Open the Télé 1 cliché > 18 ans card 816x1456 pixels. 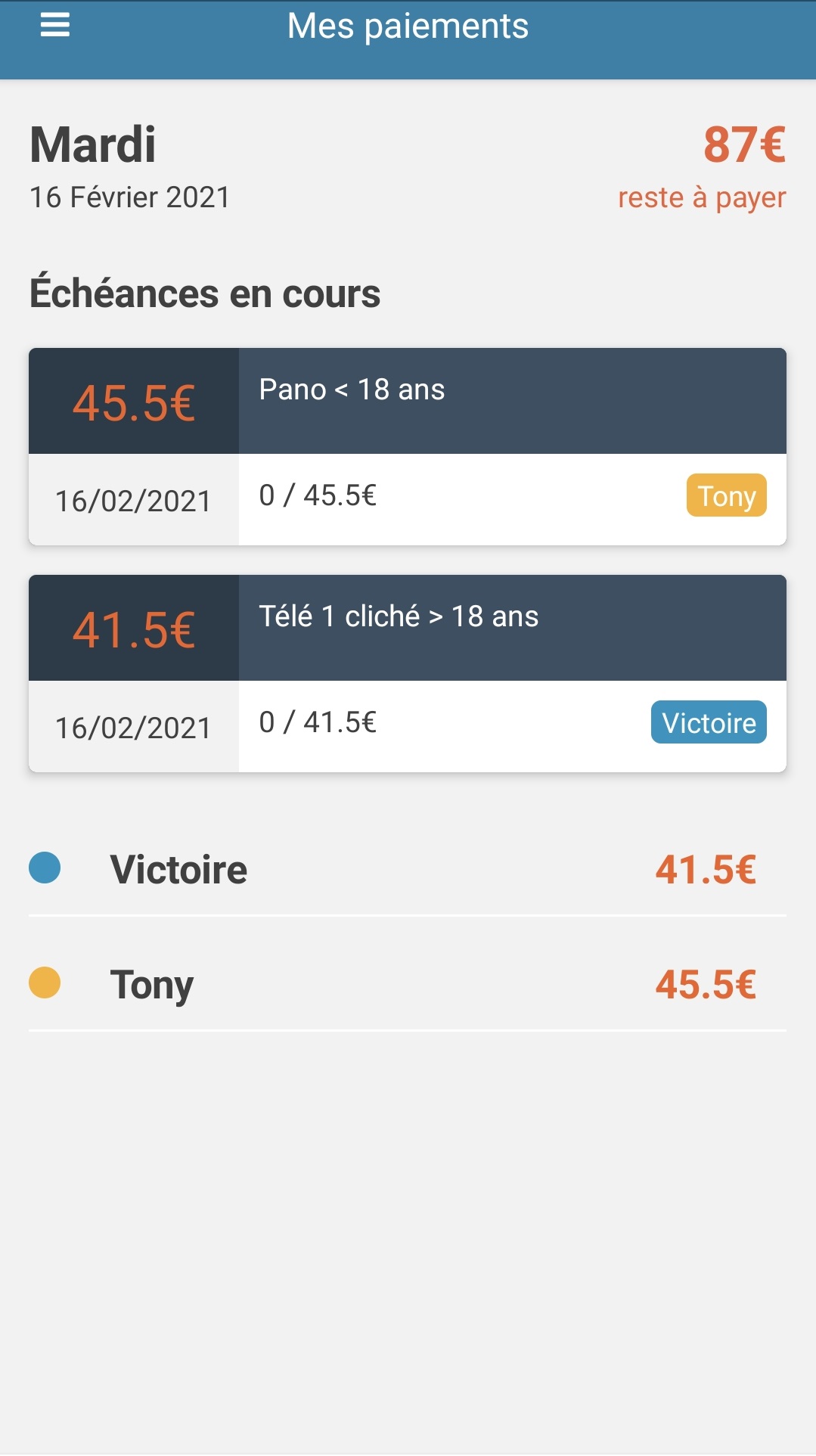[408, 673]
